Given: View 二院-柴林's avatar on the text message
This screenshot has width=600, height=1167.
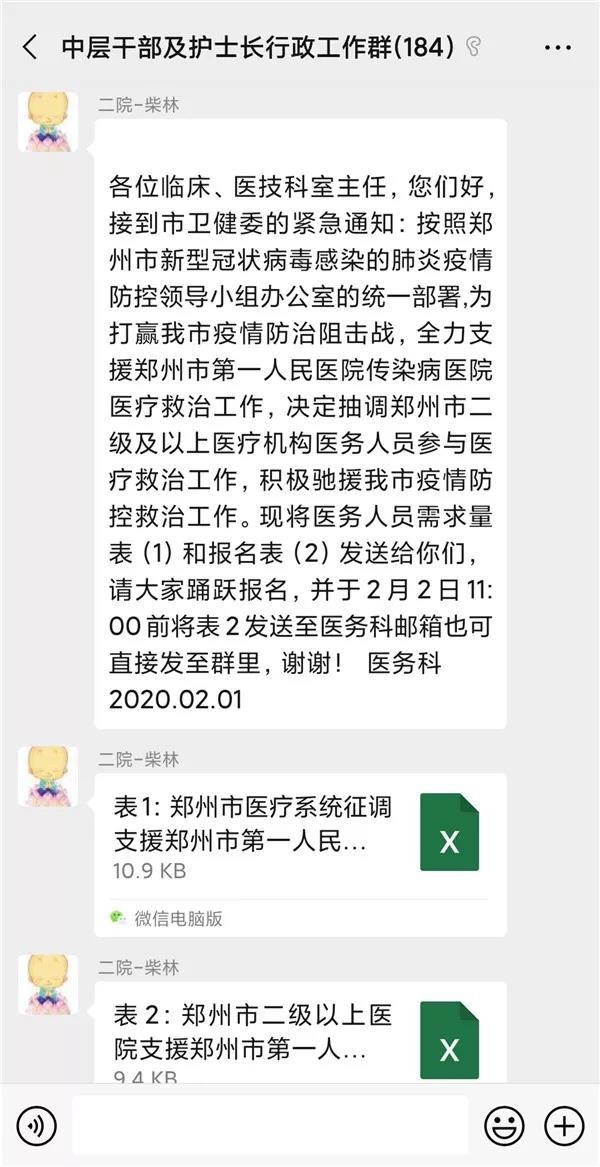Looking at the screenshot, I should [x=48, y=121].
